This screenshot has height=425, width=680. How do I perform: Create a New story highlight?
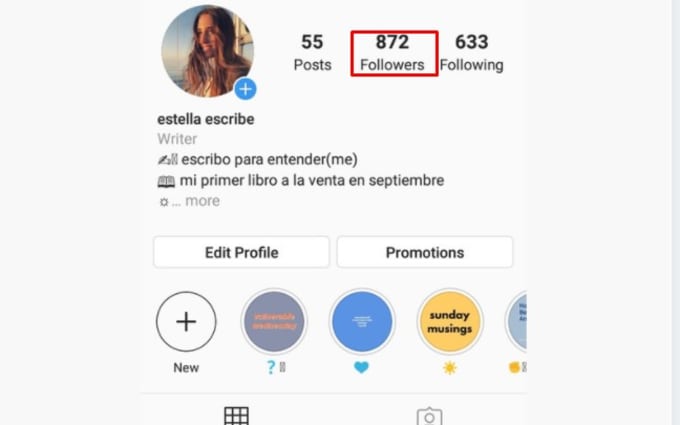[186, 322]
